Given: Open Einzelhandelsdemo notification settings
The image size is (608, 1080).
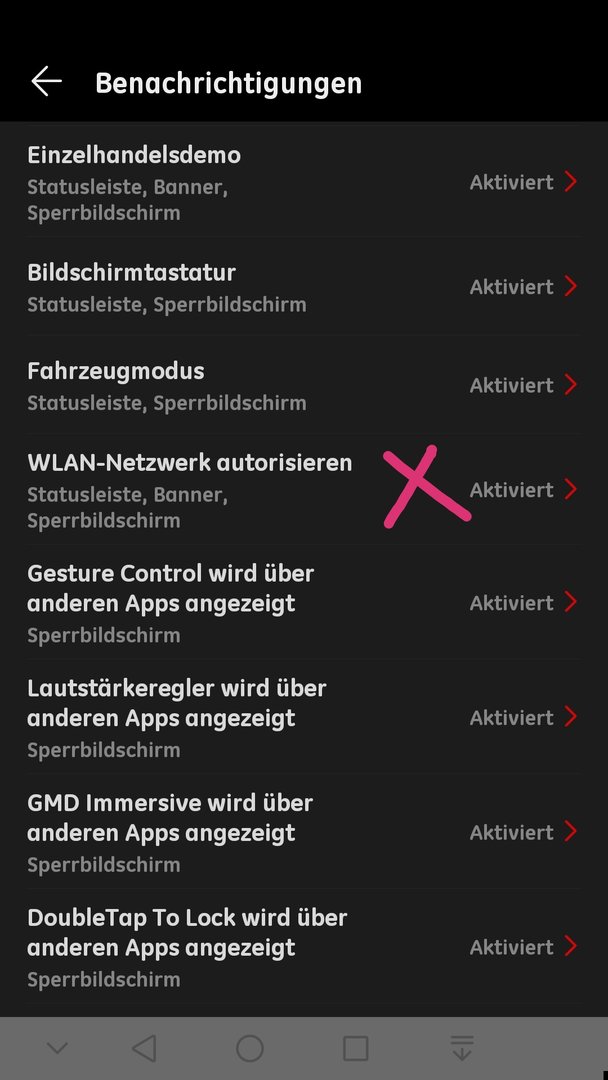Looking at the screenshot, I should tap(304, 183).
